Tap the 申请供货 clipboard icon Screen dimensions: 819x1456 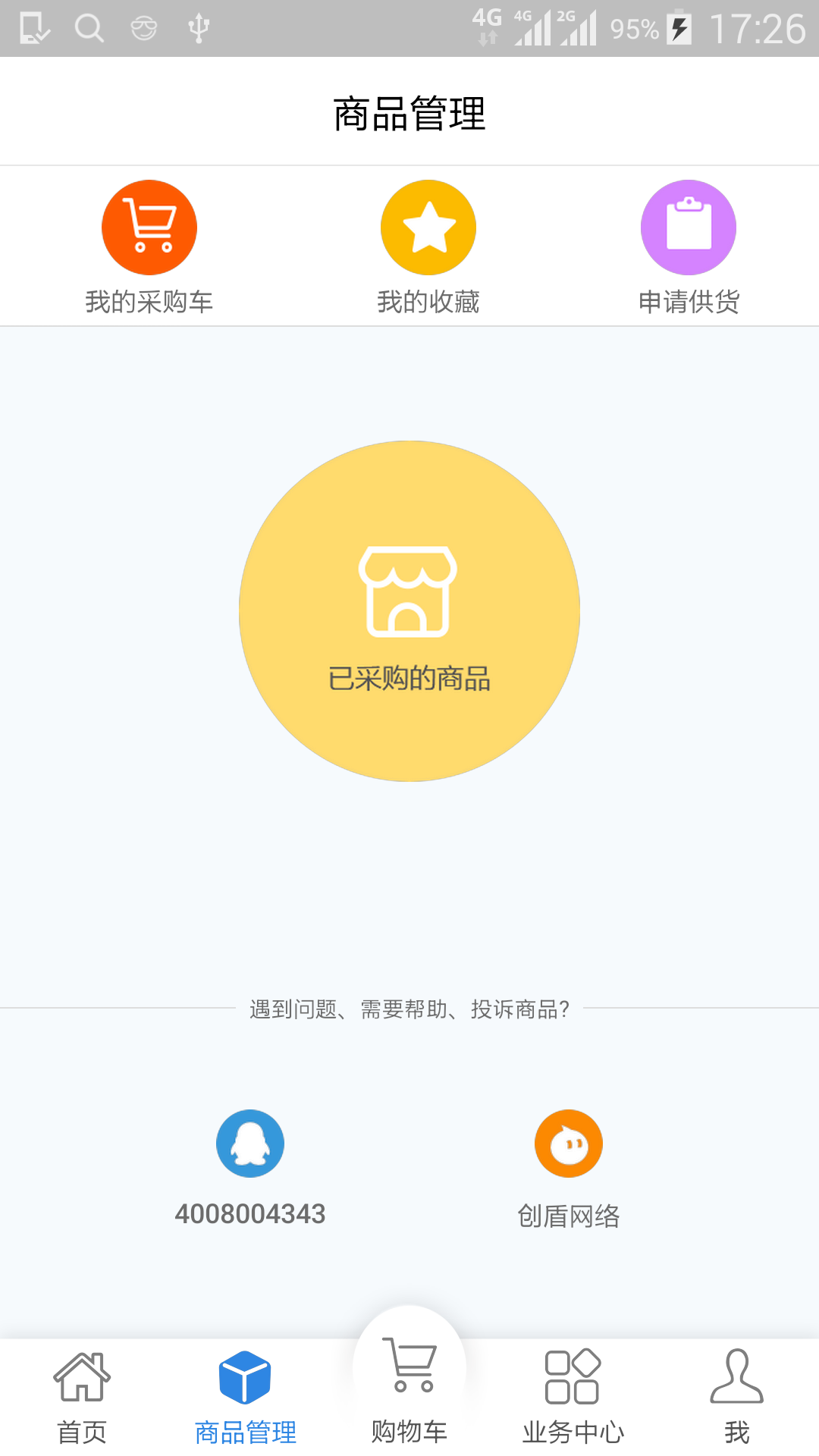pyautogui.click(x=688, y=227)
